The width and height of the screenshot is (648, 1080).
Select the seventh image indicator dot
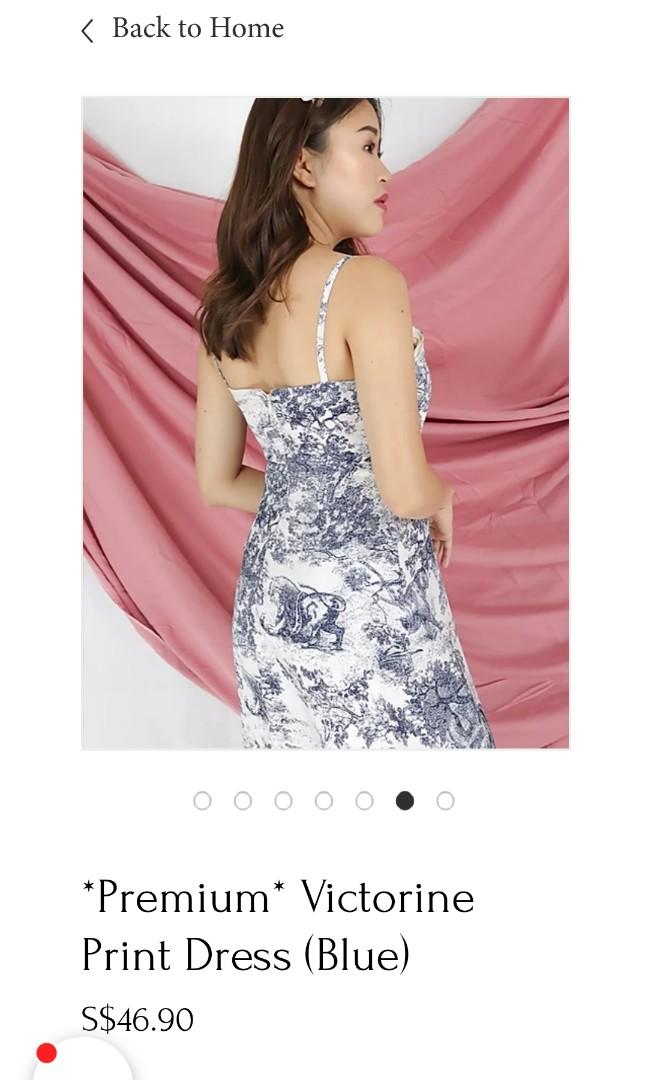tap(445, 801)
